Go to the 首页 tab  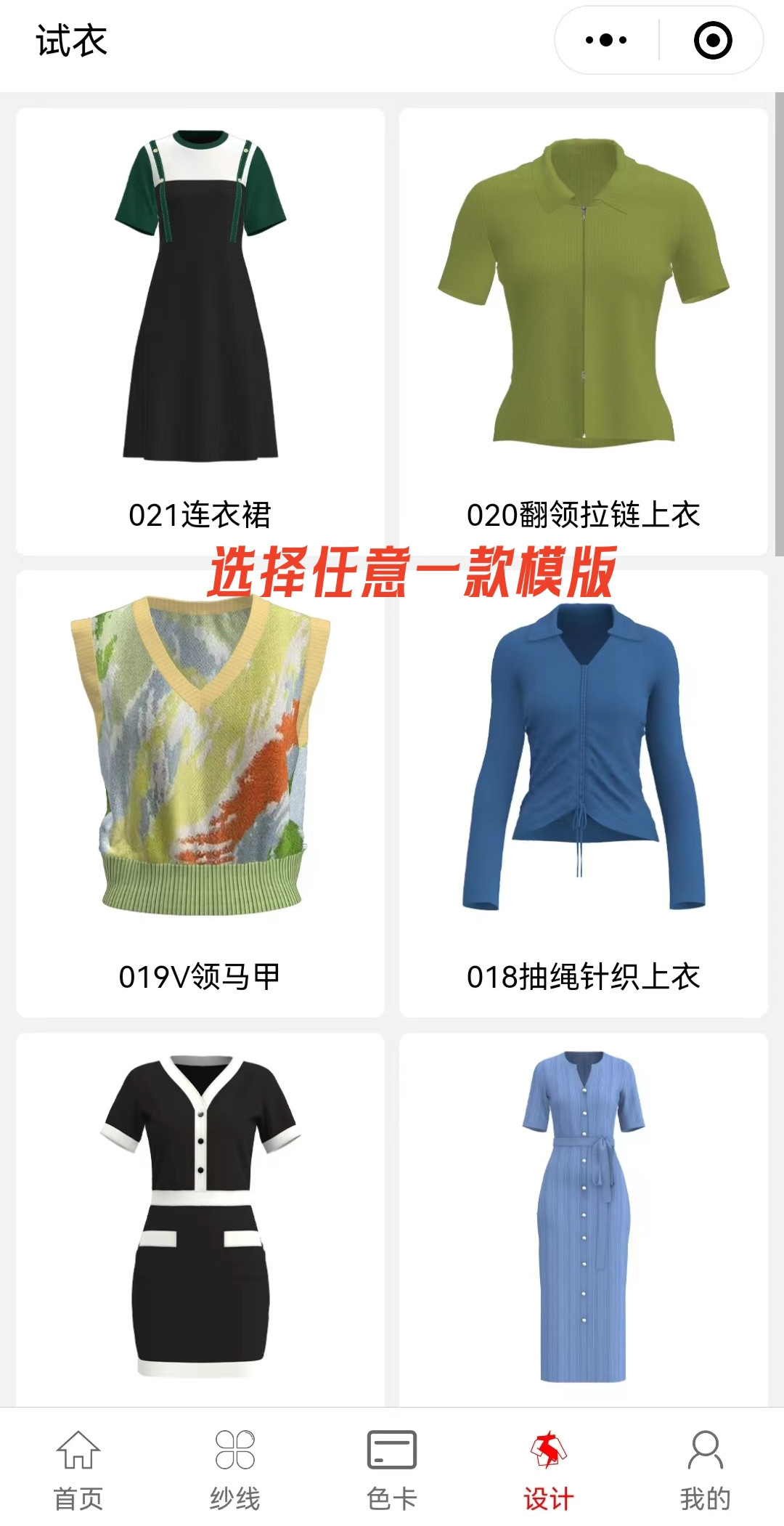tap(78, 1469)
